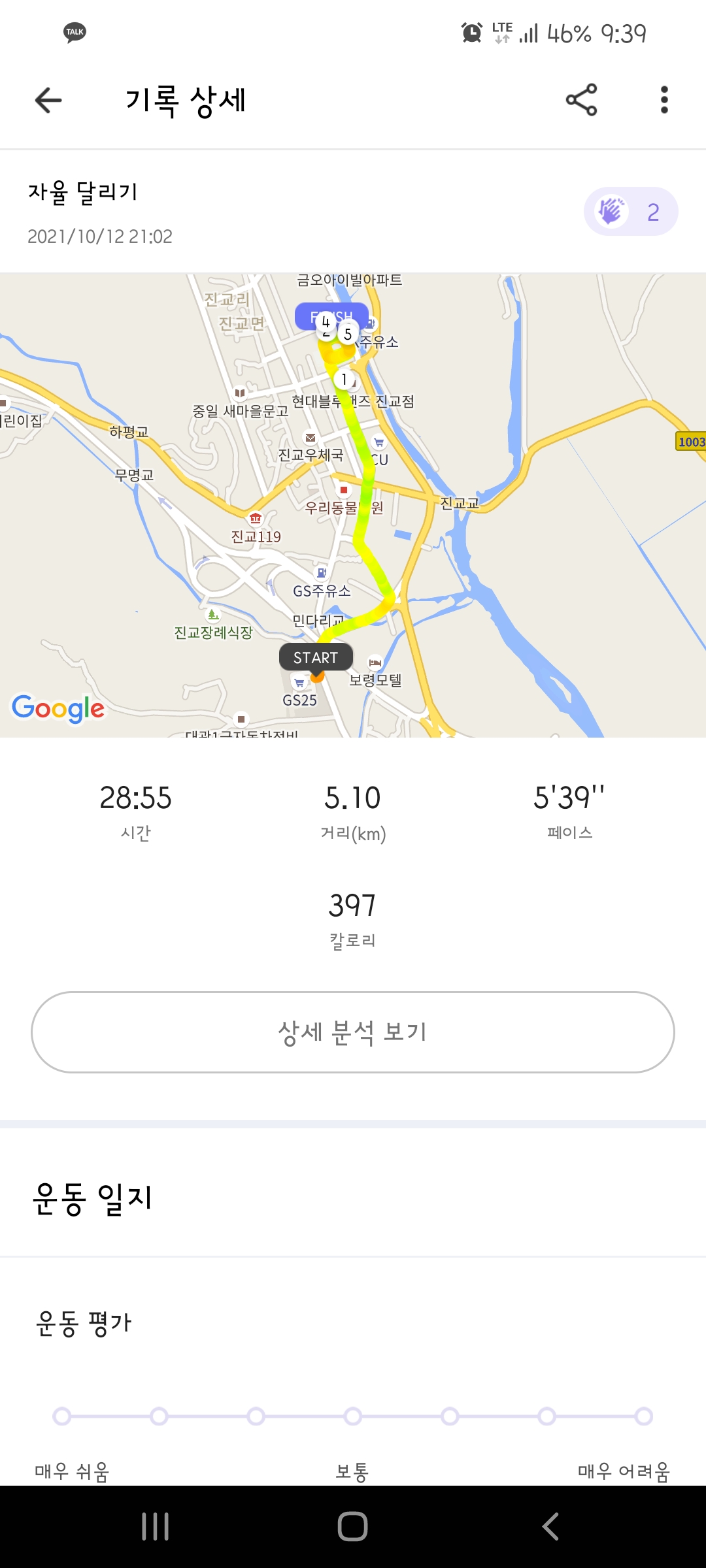Image resolution: width=706 pixels, height=1568 pixels.
Task: Open the three-dot overflow menu
Action: [664, 100]
